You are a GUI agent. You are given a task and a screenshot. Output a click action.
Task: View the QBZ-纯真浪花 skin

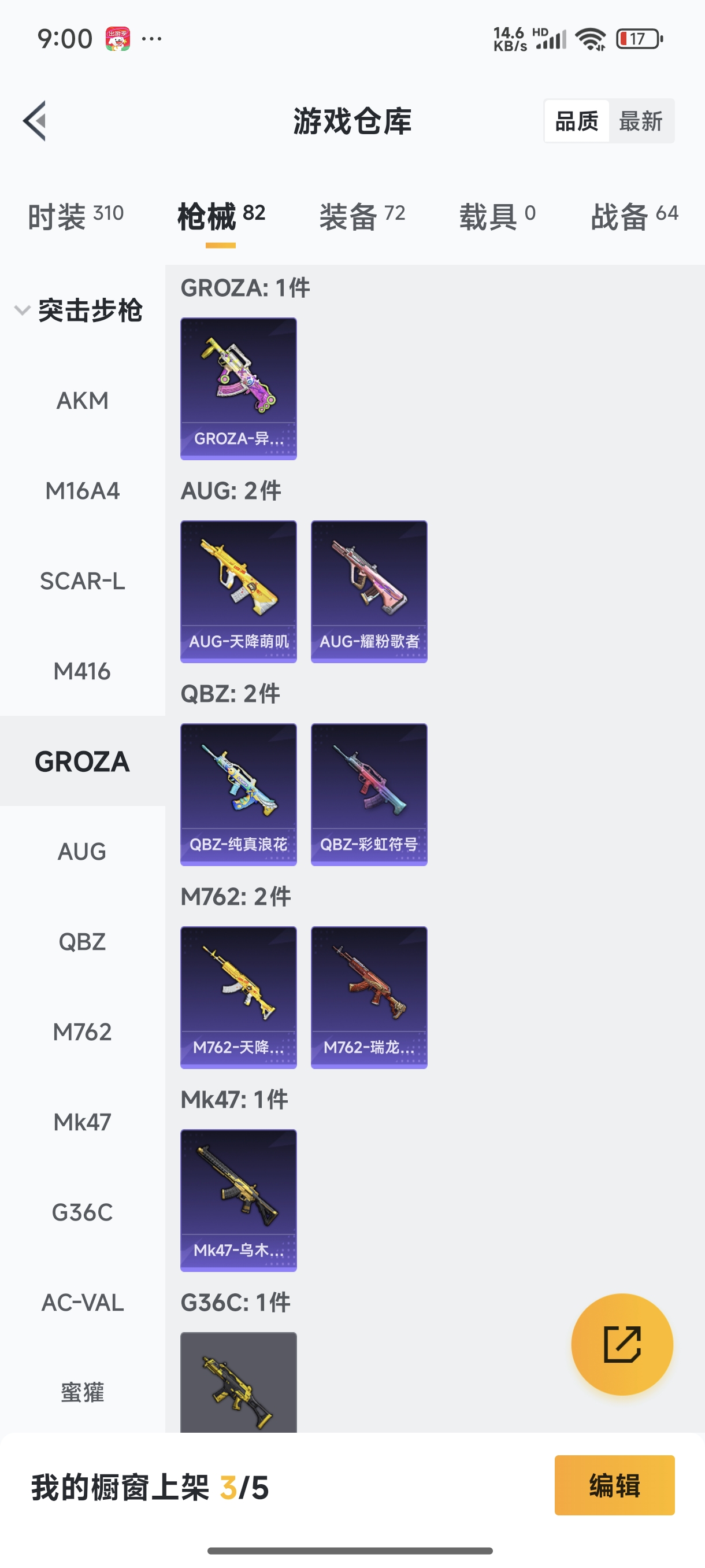coord(239,794)
